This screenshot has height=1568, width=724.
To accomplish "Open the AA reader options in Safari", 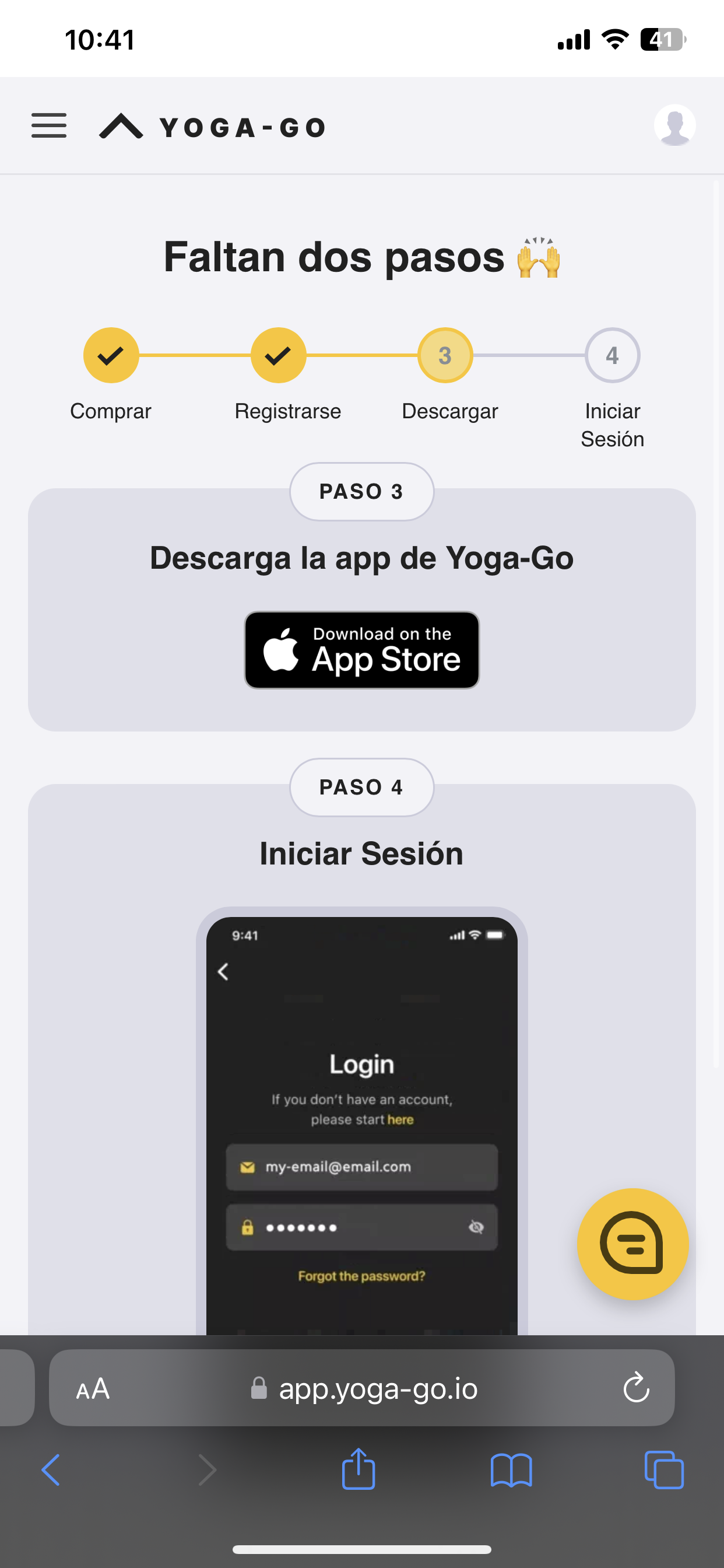I will [93, 1388].
